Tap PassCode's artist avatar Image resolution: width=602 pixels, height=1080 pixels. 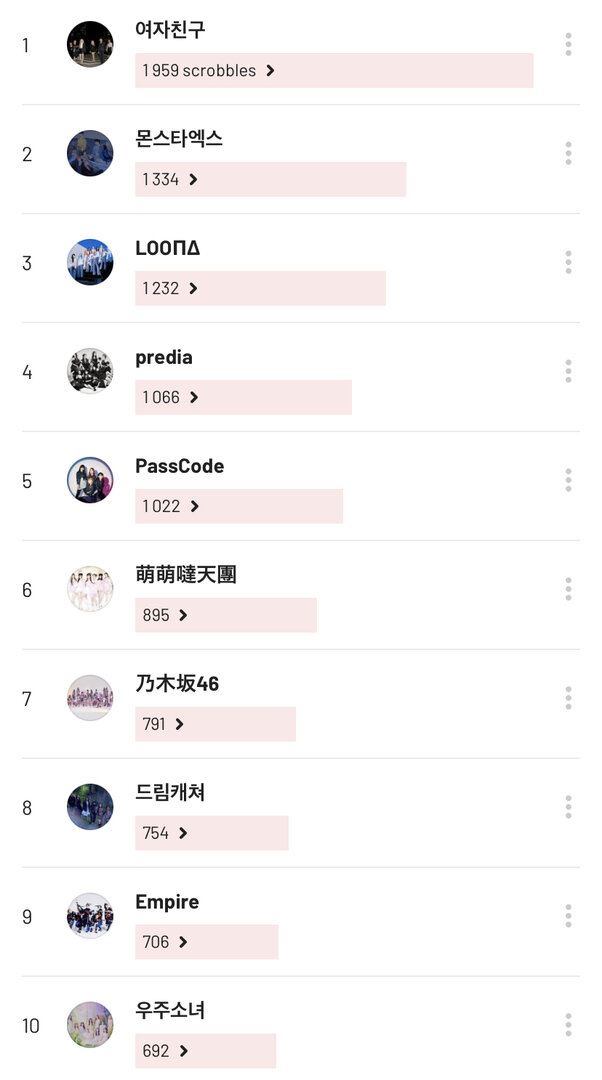click(x=90, y=480)
